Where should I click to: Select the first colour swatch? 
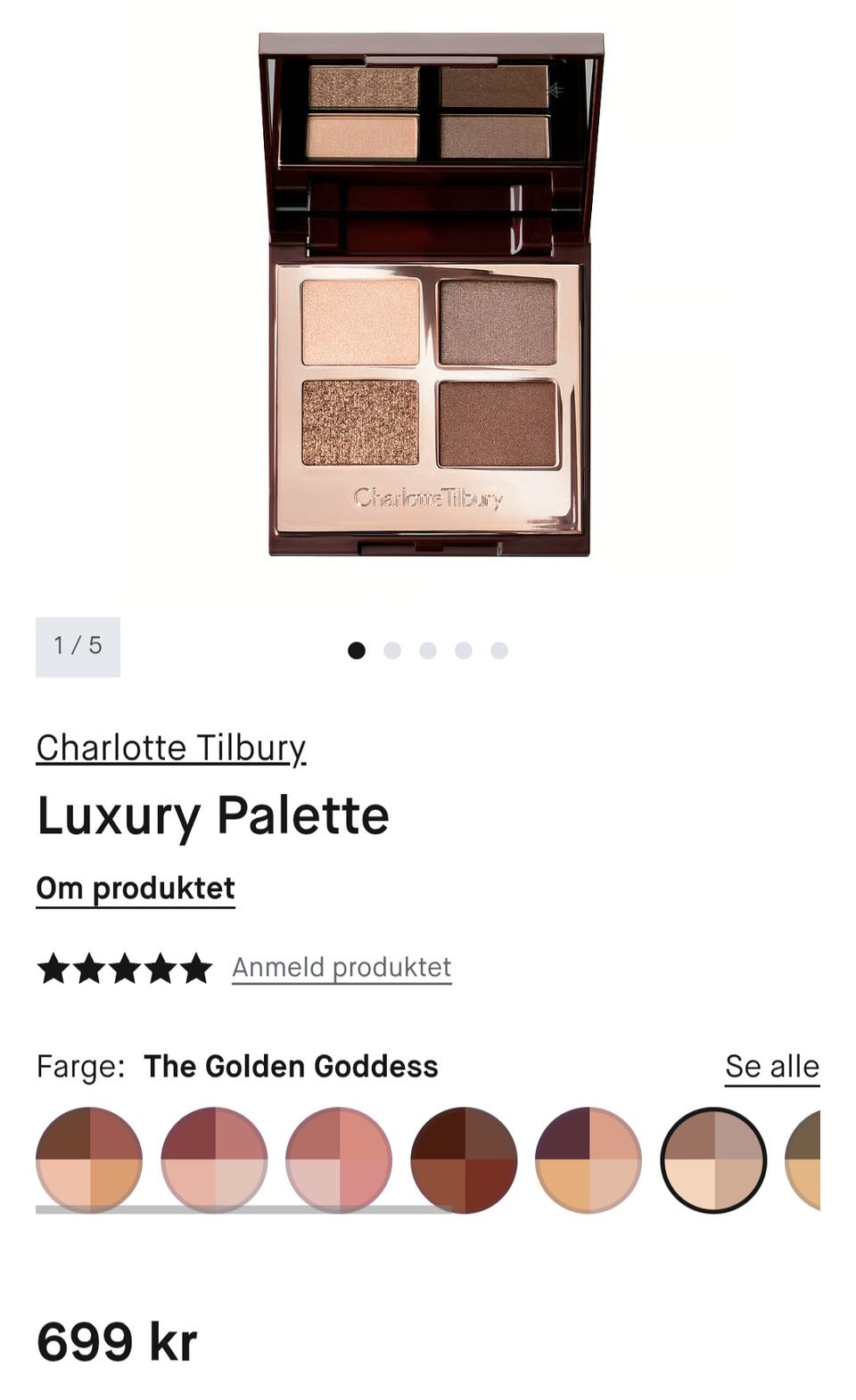[89, 1159]
